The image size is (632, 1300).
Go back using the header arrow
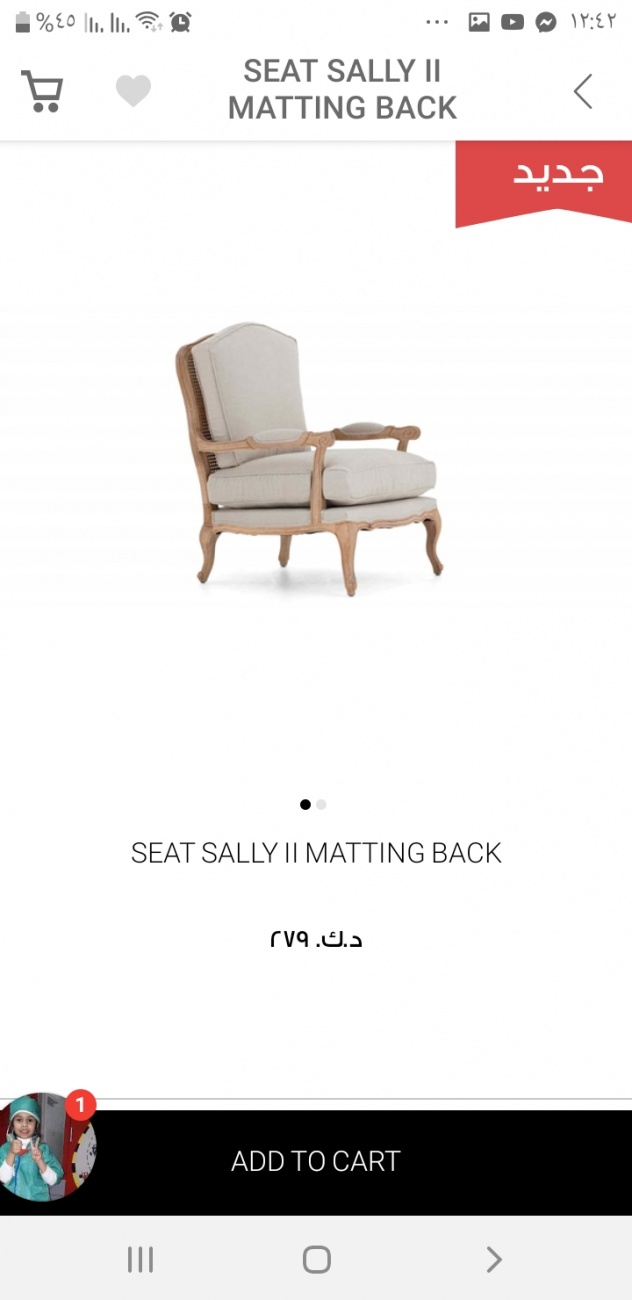pyautogui.click(x=583, y=91)
